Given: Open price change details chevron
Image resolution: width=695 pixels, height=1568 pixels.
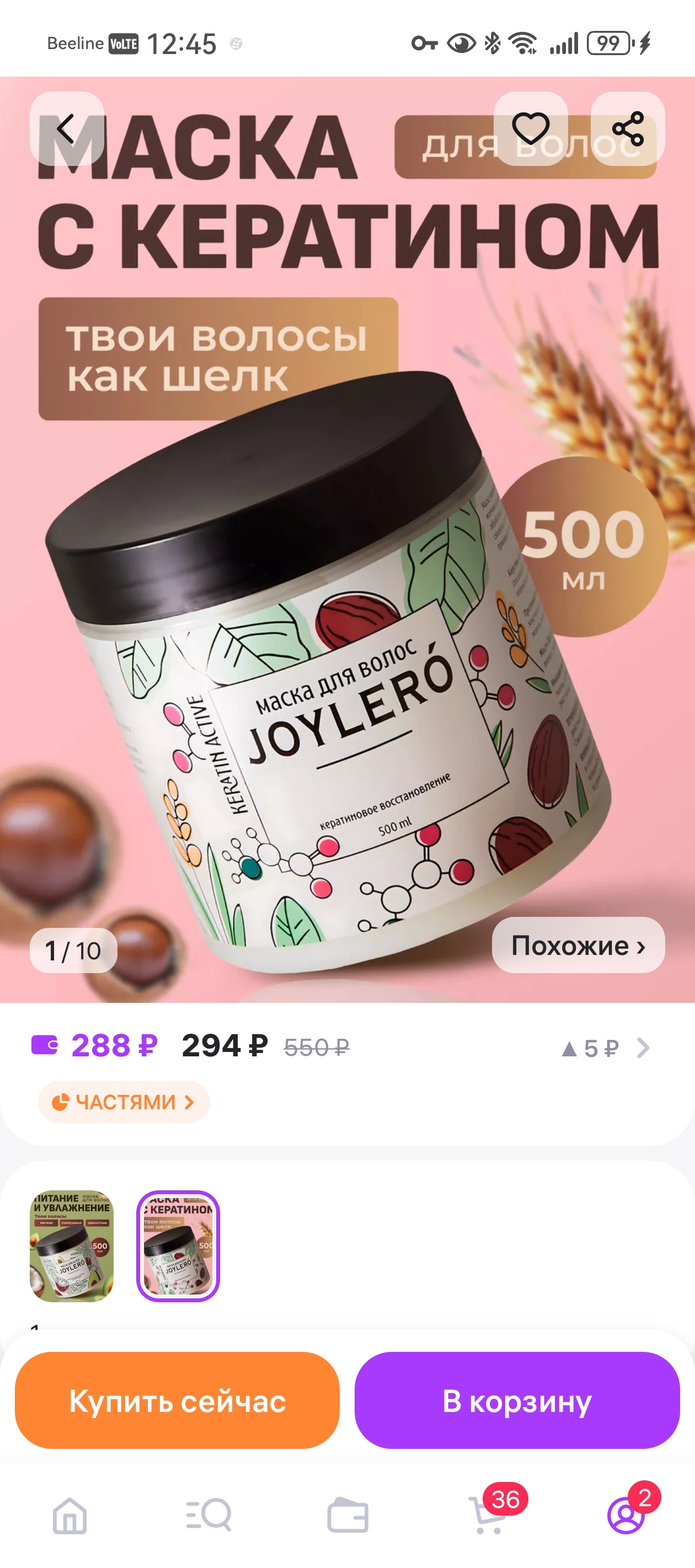Looking at the screenshot, I should [x=643, y=1048].
